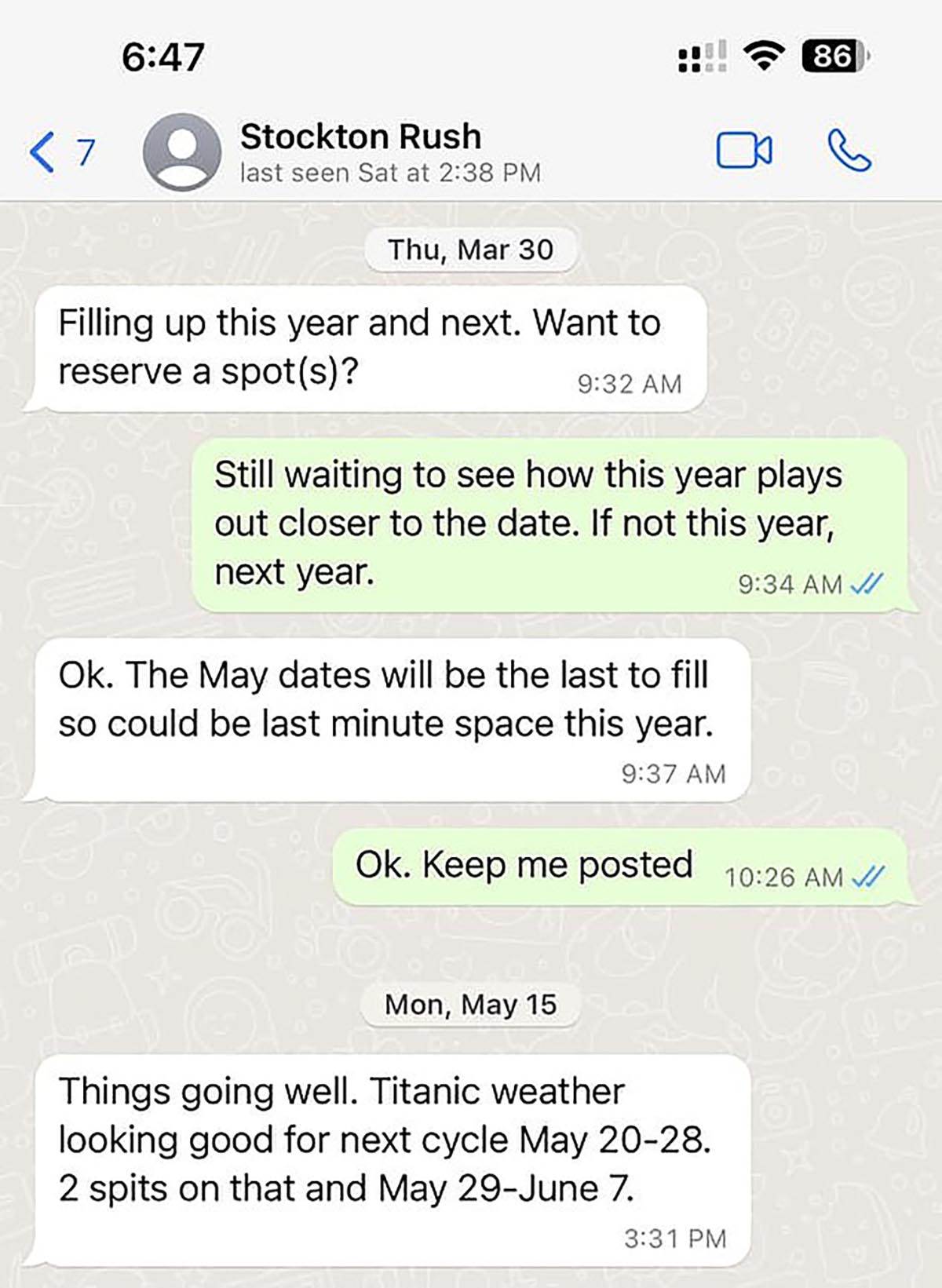Tap the contact's profile picture
This screenshot has height=1288, width=942.
coord(181,151)
